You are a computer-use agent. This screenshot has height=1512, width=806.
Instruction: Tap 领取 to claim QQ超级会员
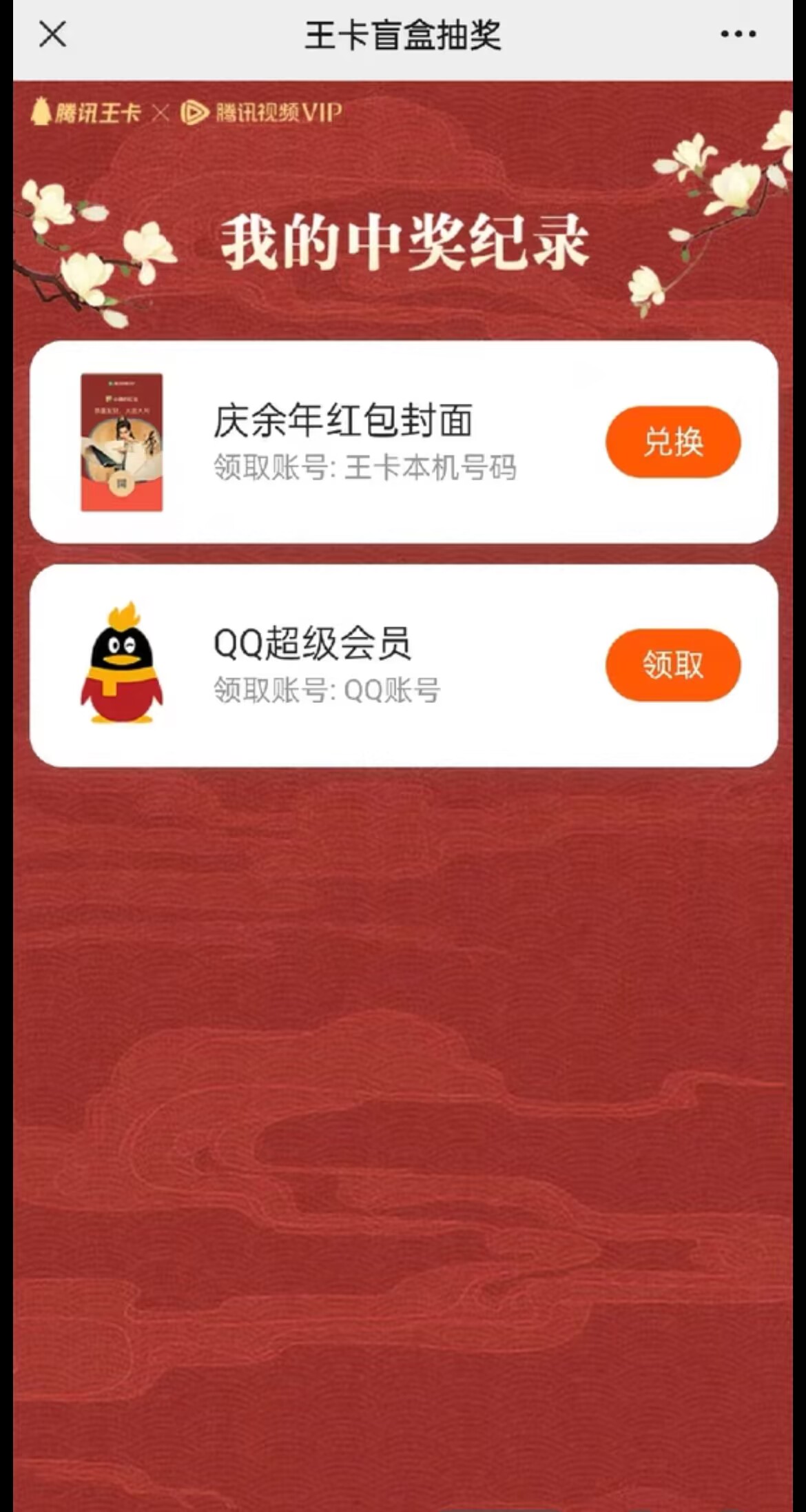click(x=672, y=665)
